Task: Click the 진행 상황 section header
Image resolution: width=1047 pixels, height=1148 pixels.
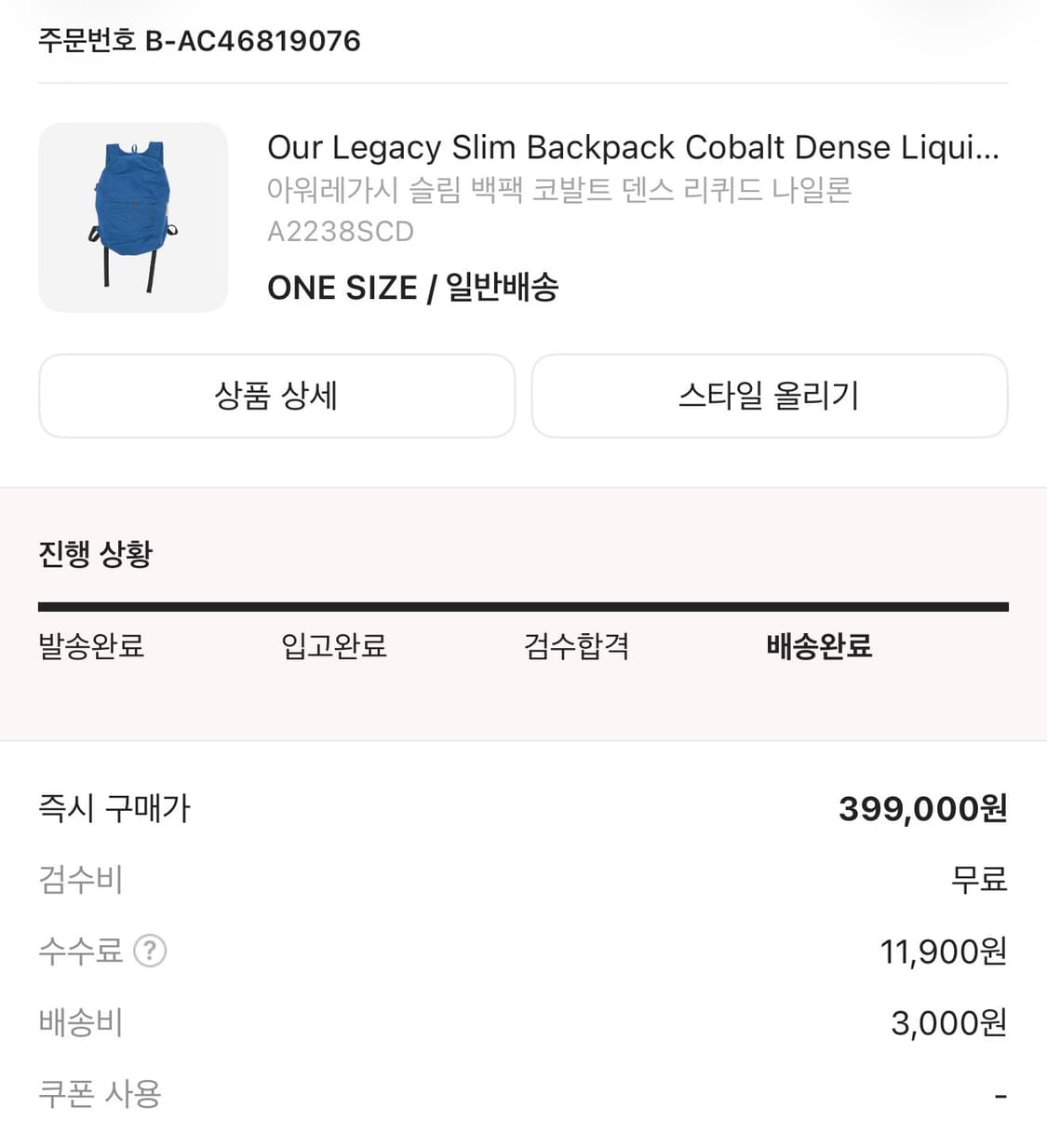Action: 96,553
